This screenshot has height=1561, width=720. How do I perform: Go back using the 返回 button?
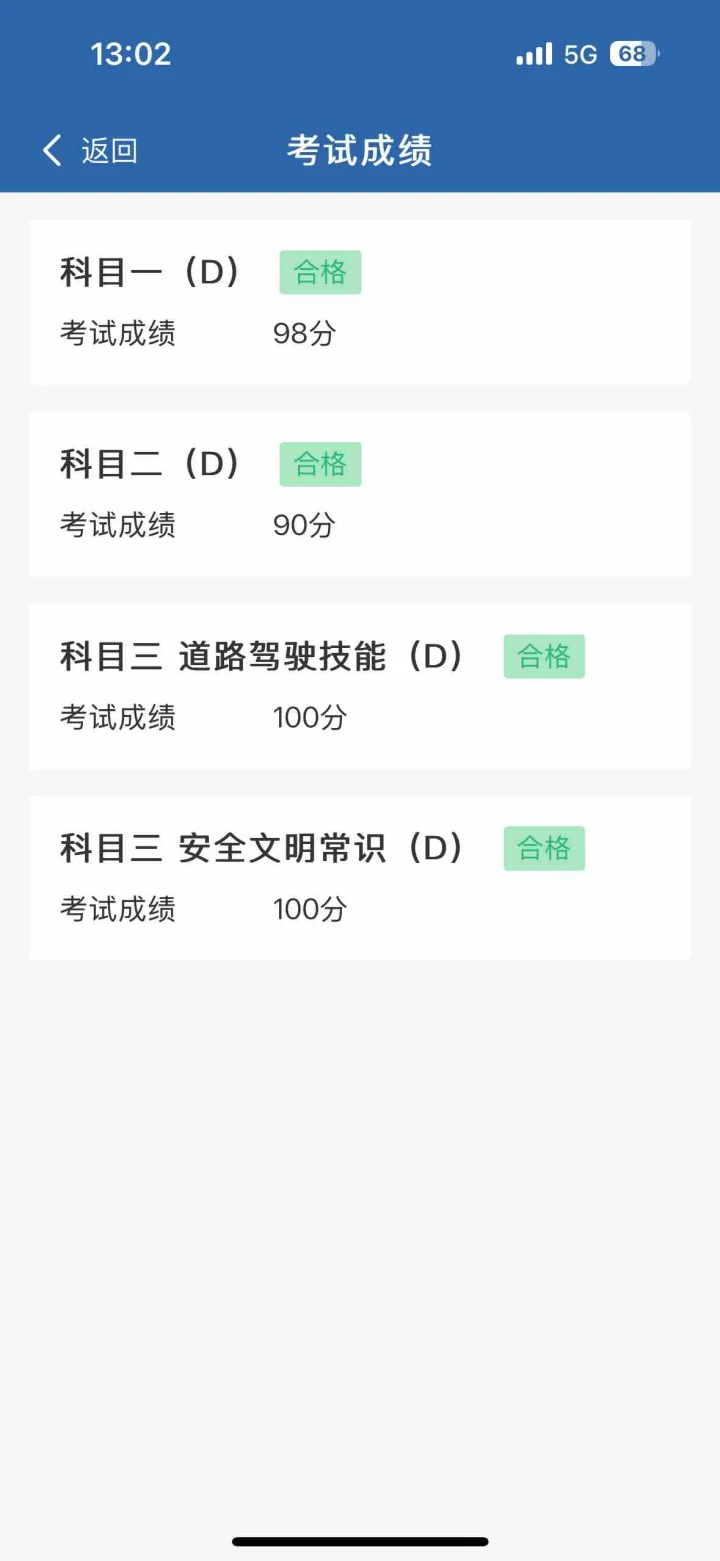click(x=90, y=151)
